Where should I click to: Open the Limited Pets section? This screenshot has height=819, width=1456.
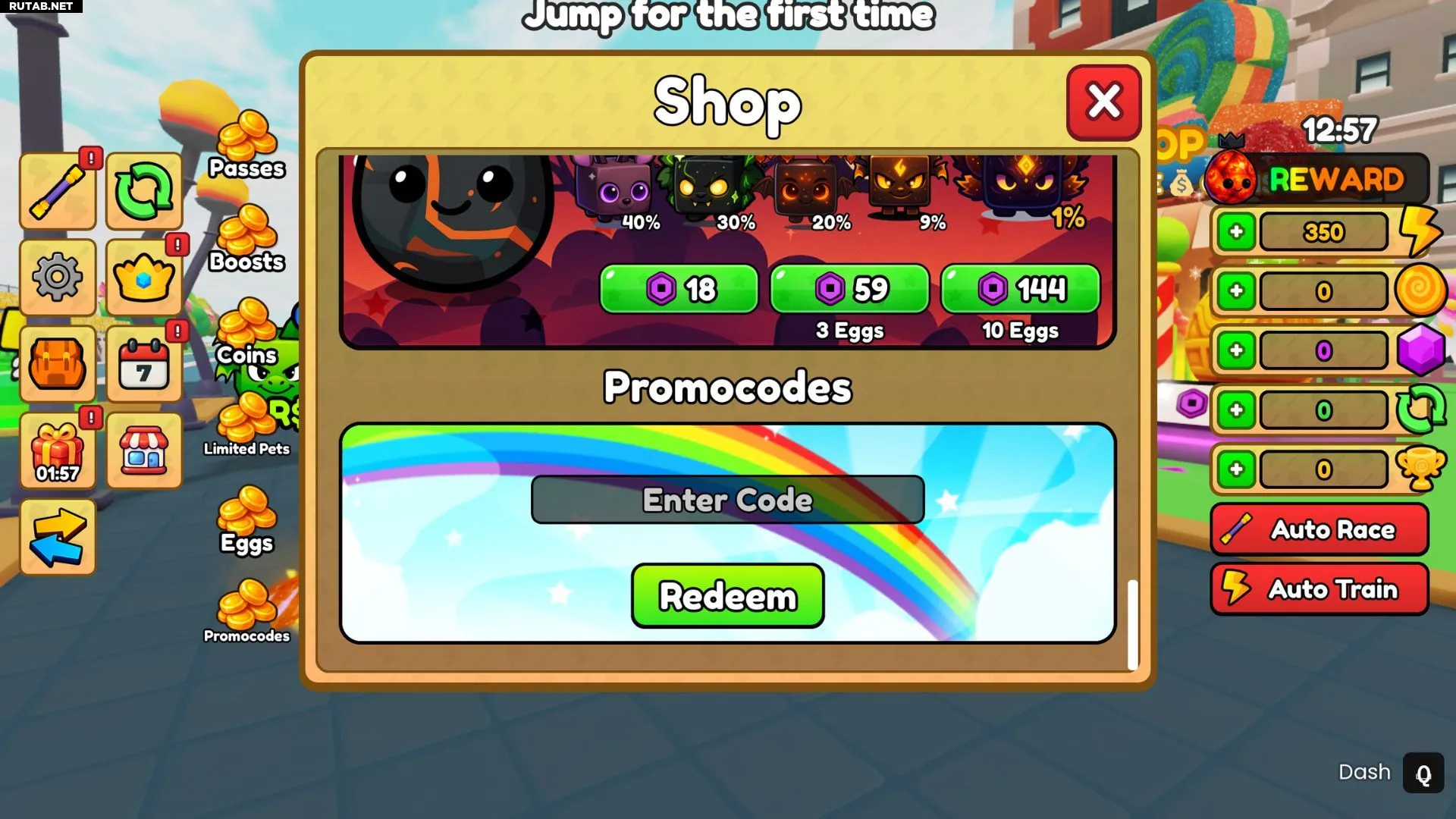246,426
